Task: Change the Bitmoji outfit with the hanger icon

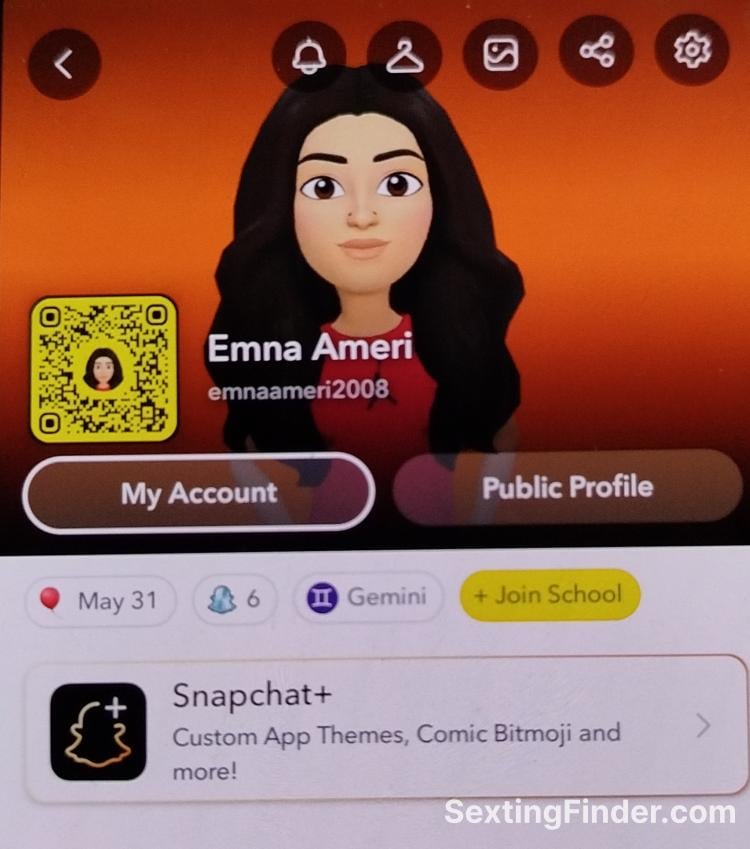Action: pyautogui.click(x=404, y=53)
